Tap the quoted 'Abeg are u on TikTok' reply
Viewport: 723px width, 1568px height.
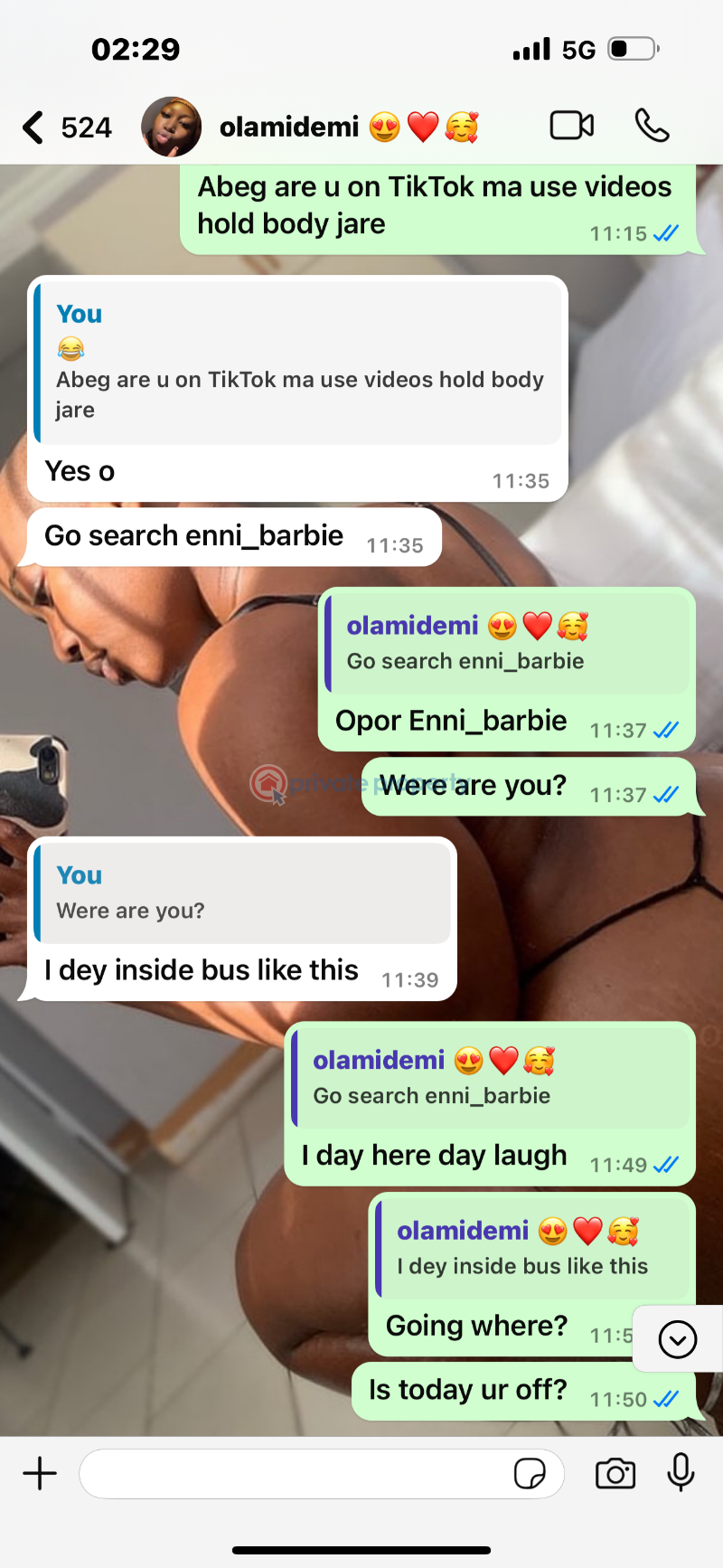296,364
